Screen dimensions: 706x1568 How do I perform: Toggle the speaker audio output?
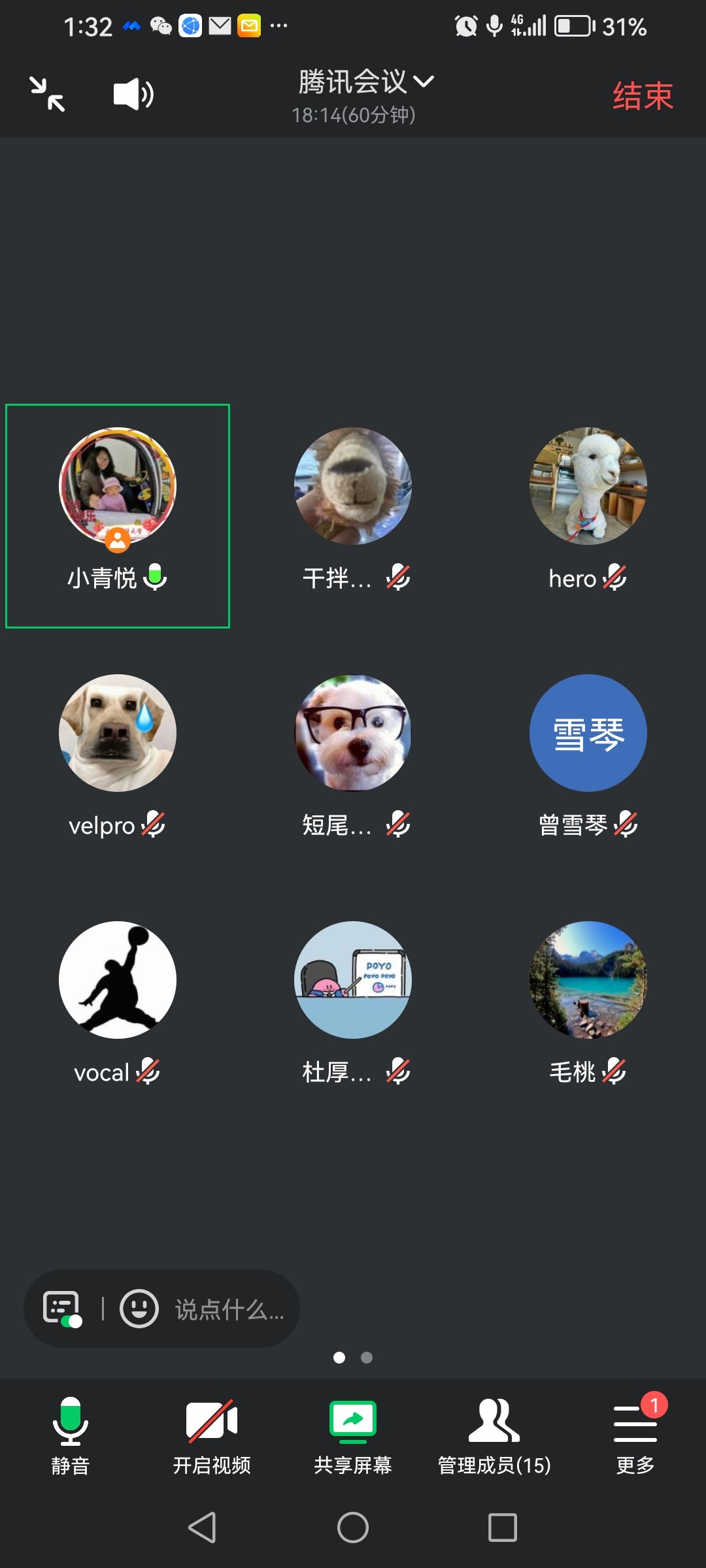tap(133, 95)
